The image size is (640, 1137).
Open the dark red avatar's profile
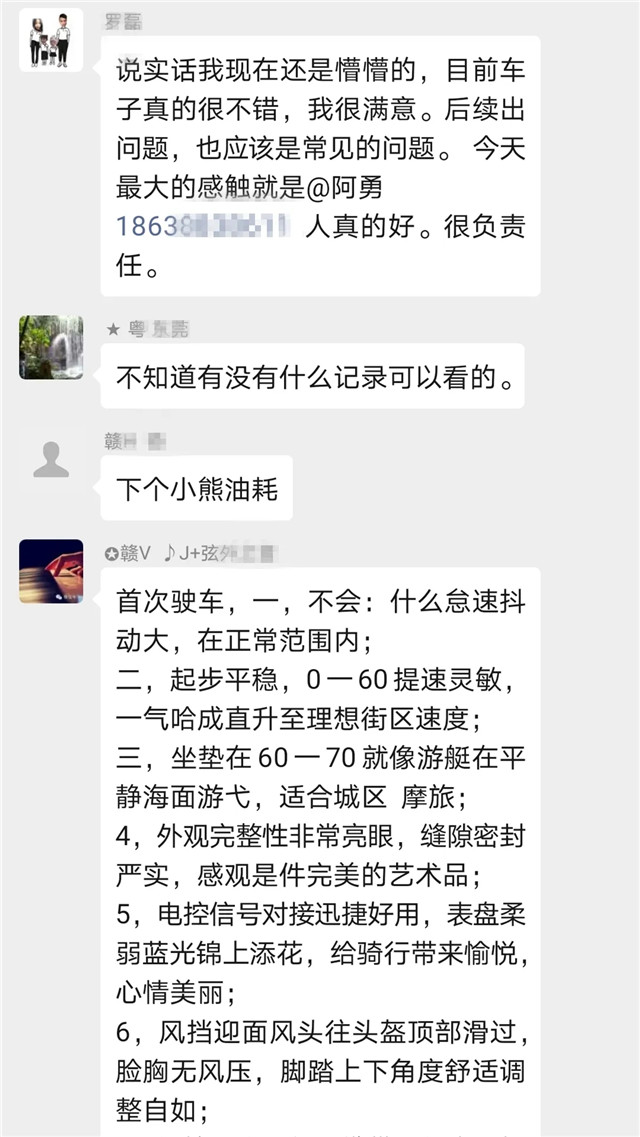tap(51, 571)
